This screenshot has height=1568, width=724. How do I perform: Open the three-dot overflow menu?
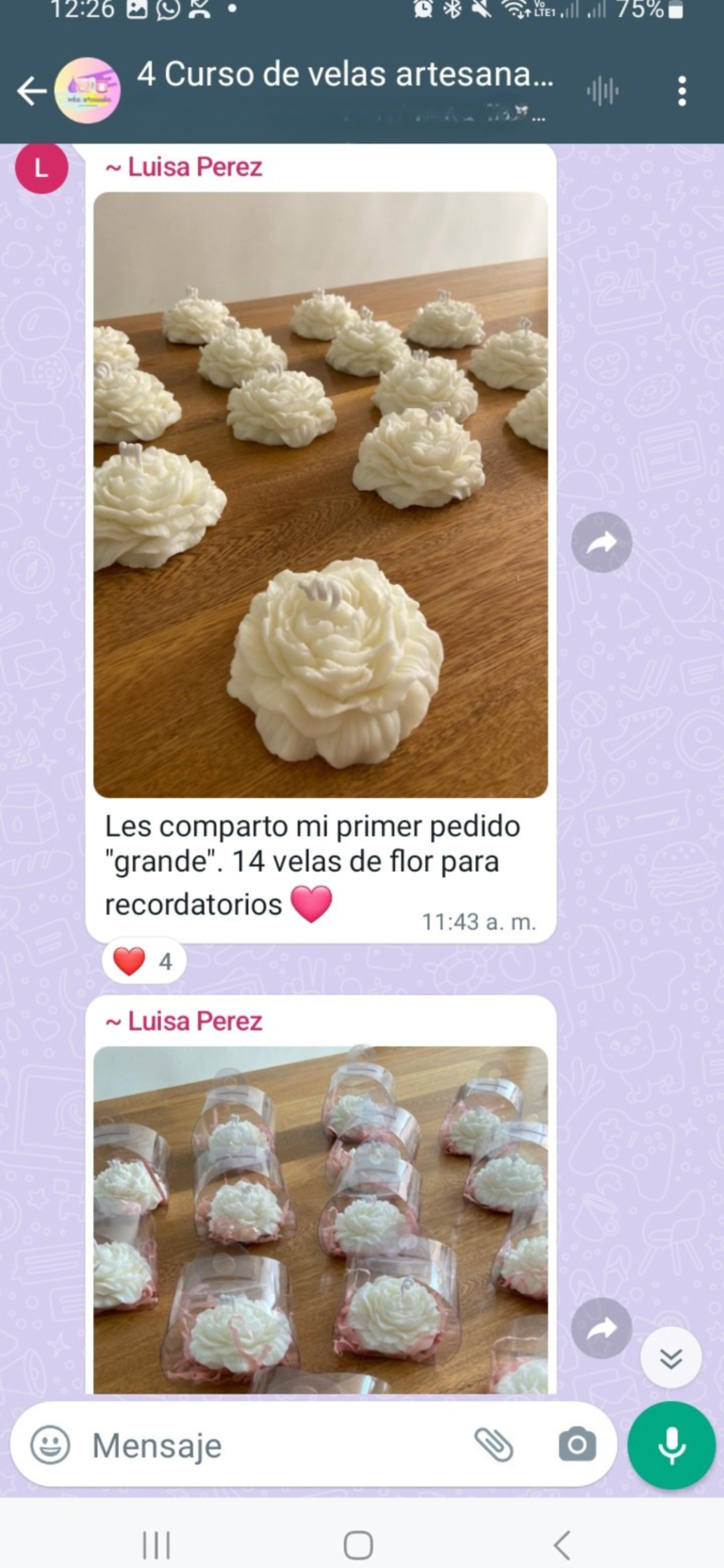pos(683,90)
